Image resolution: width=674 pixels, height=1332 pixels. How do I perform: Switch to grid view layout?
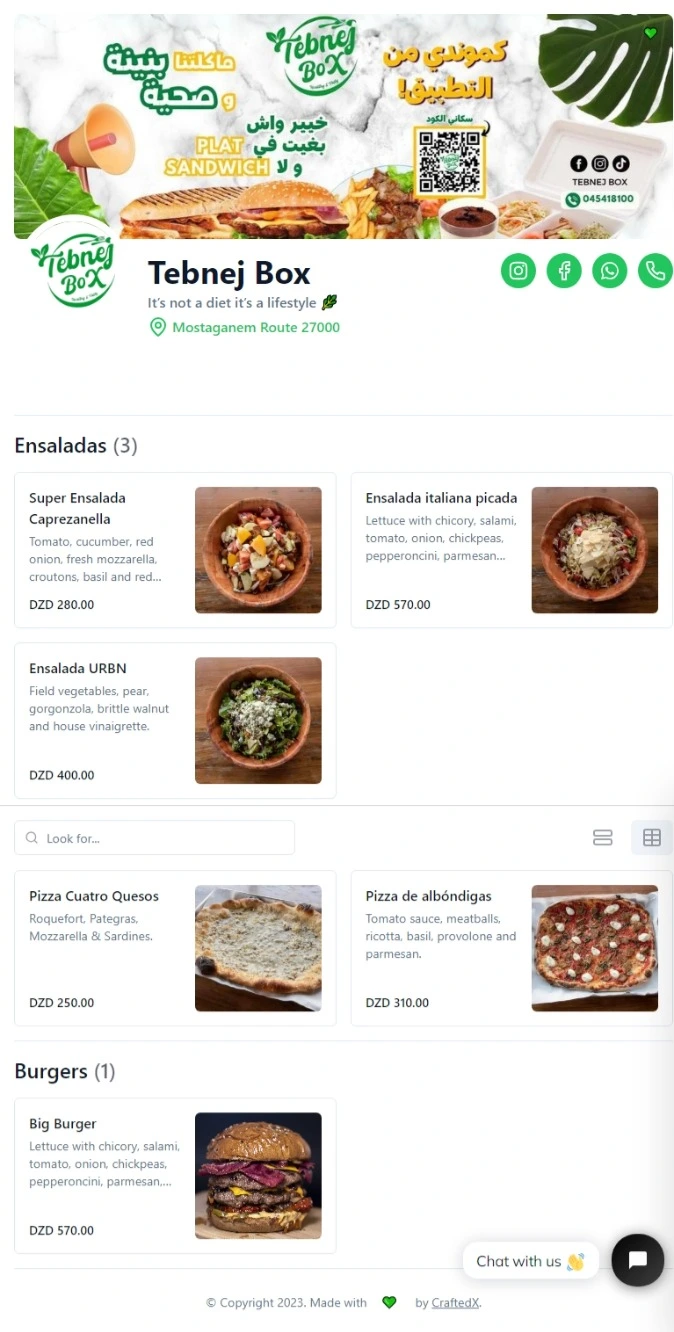pos(652,838)
